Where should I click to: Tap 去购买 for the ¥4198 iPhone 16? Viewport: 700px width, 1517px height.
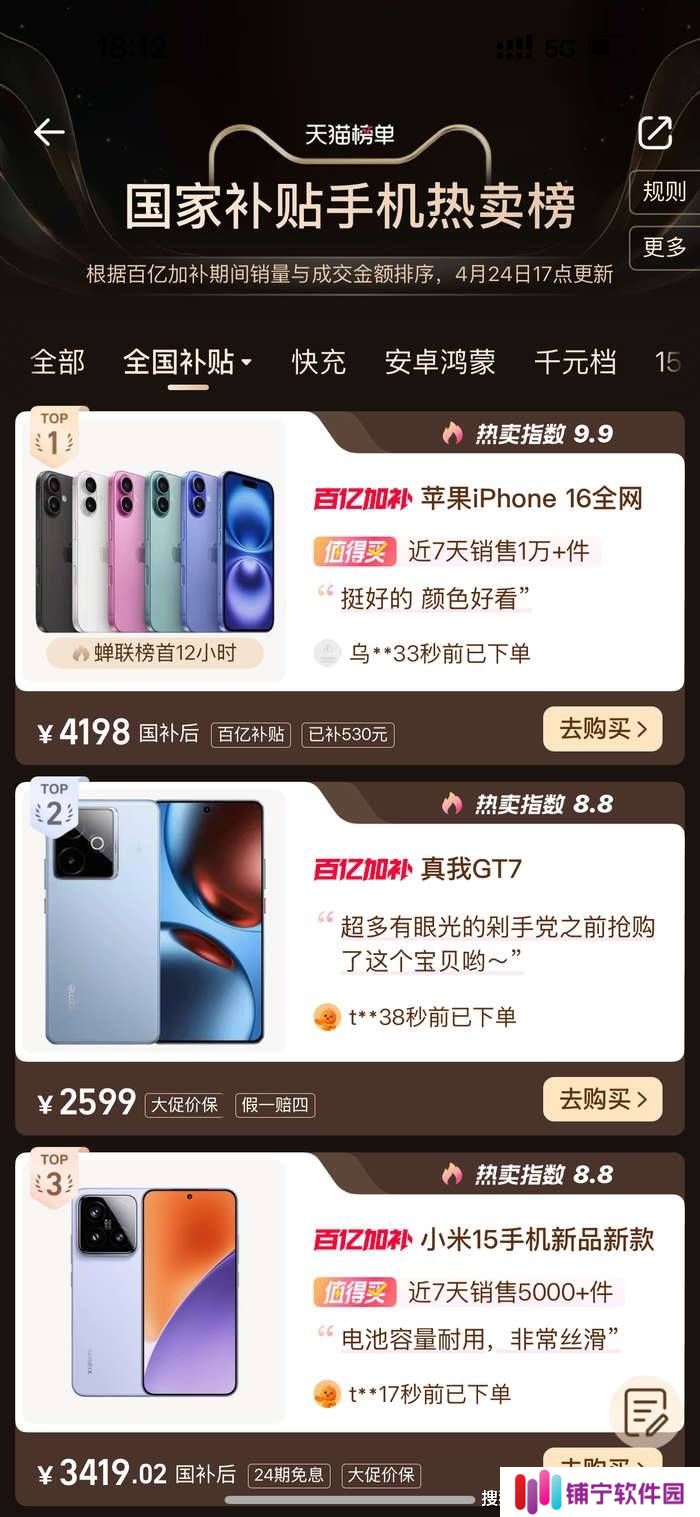[x=602, y=729]
